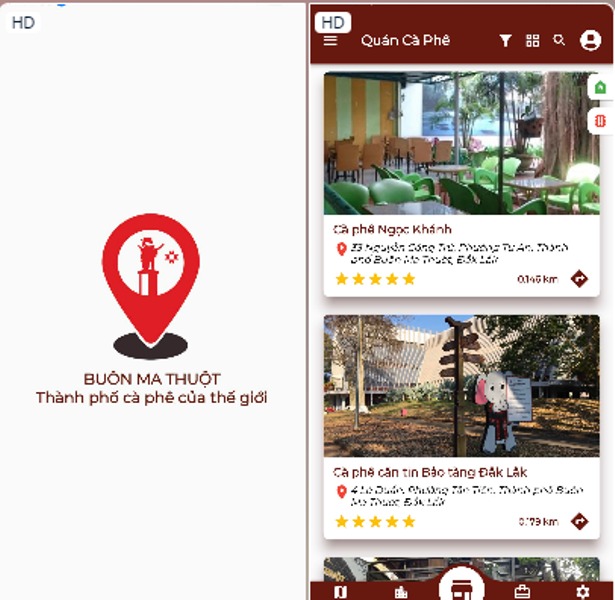The height and width of the screenshot is (600, 615).
Task: Get directions to Cà phê Ngọc Khánh
Action: click(579, 279)
